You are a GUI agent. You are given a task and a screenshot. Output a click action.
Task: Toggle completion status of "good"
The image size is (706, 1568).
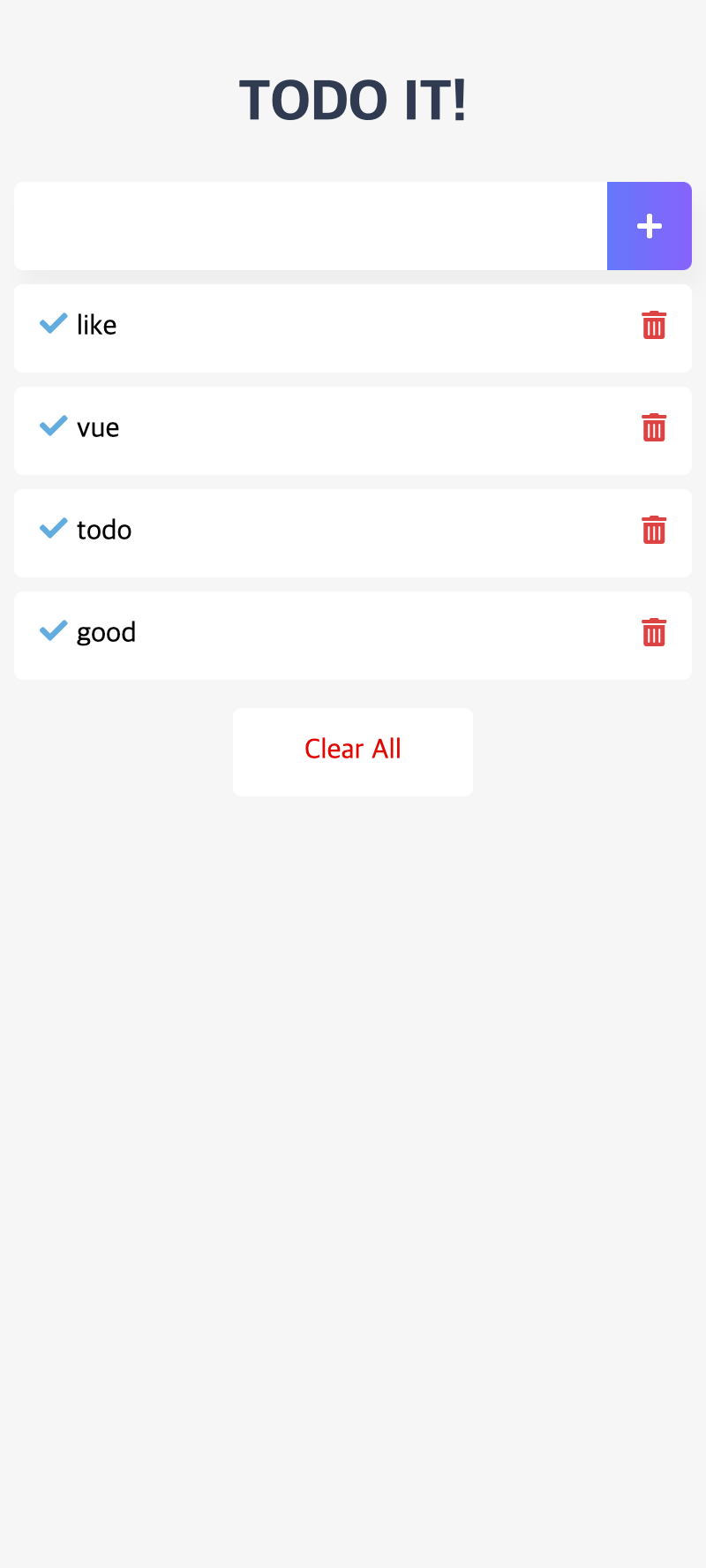pyautogui.click(x=53, y=630)
